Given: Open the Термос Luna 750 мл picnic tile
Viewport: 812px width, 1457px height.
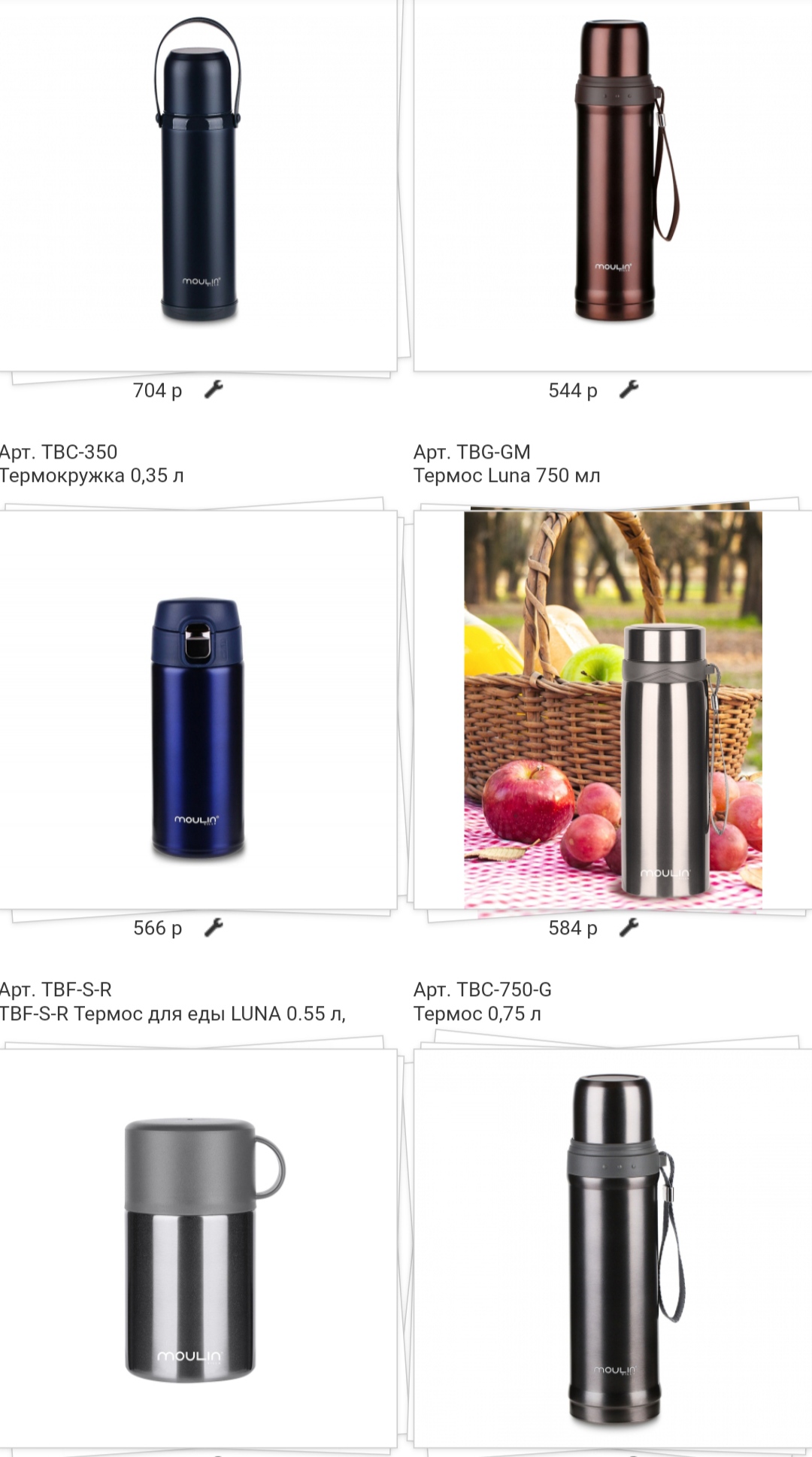Looking at the screenshot, I should coord(614,710).
